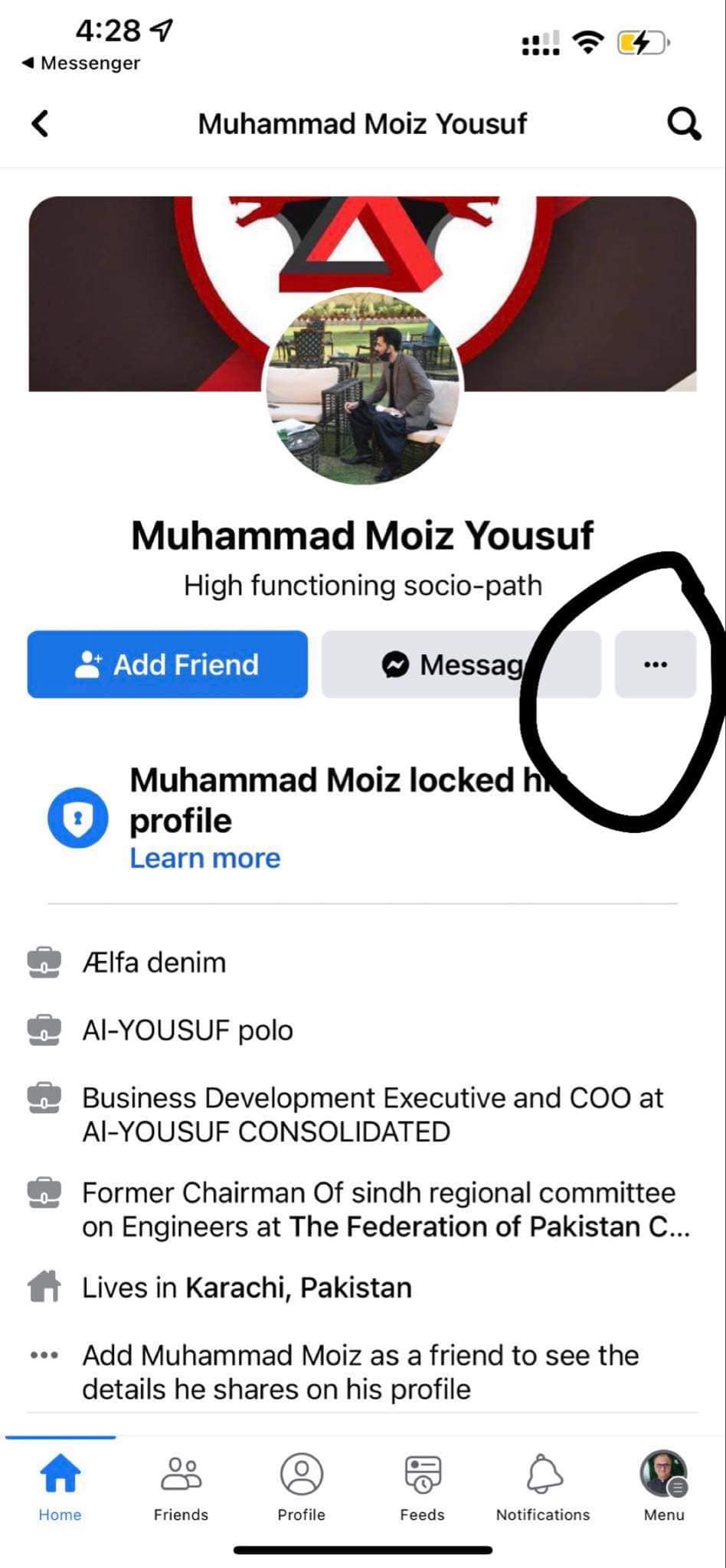The width and height of the screenshot is (726, 1568).
Task: Open the cover photo banner
Action: pyautogui.click(x=363, y=294)
